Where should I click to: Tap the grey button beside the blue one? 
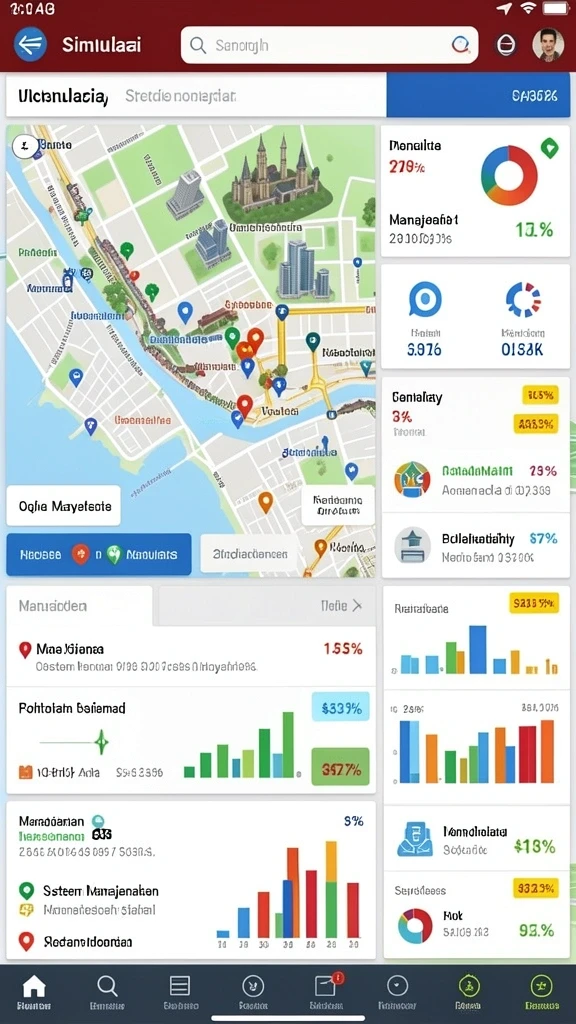pos(249,554)
